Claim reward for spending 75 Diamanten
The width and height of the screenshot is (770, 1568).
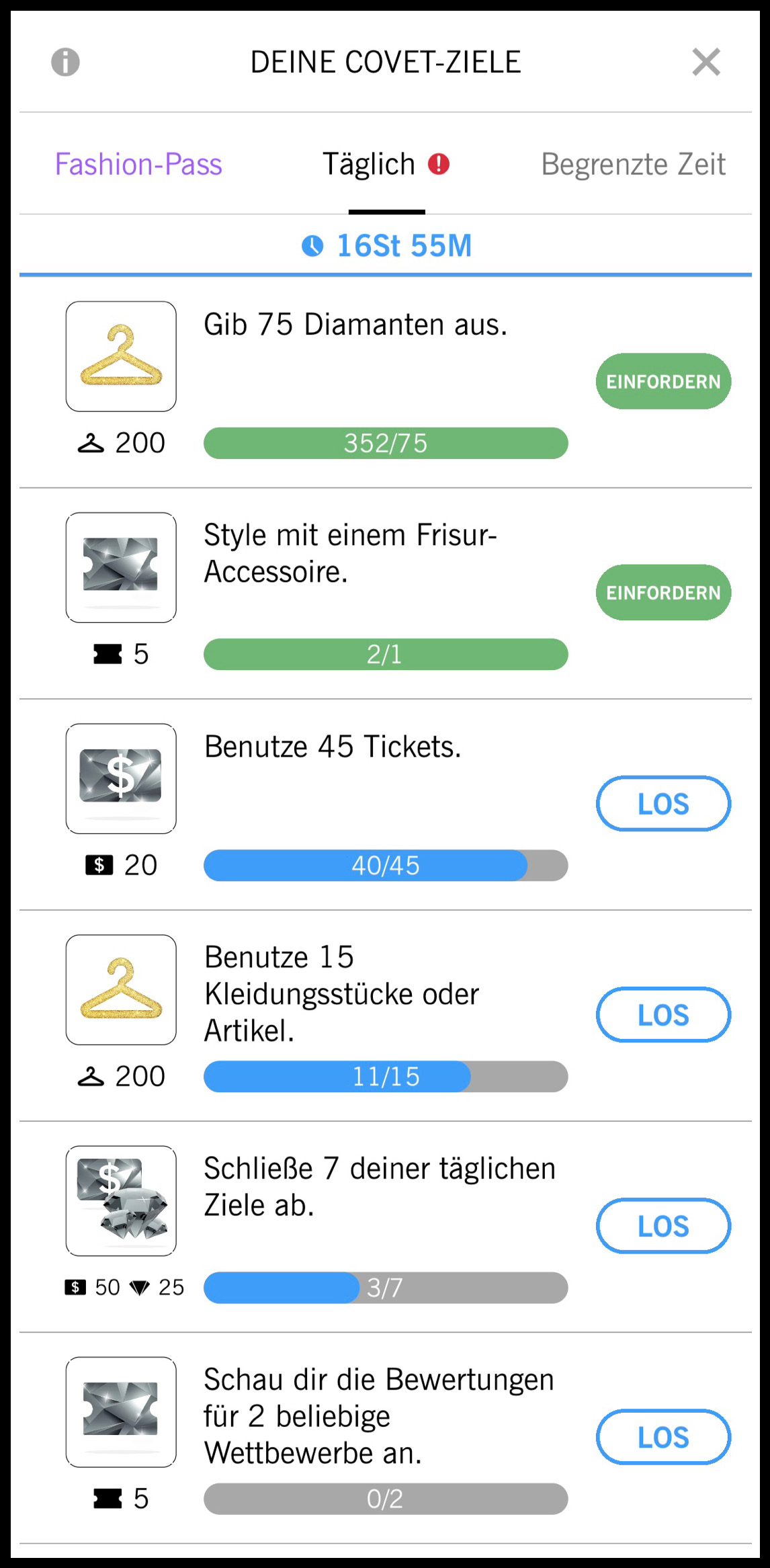(663, 381)
